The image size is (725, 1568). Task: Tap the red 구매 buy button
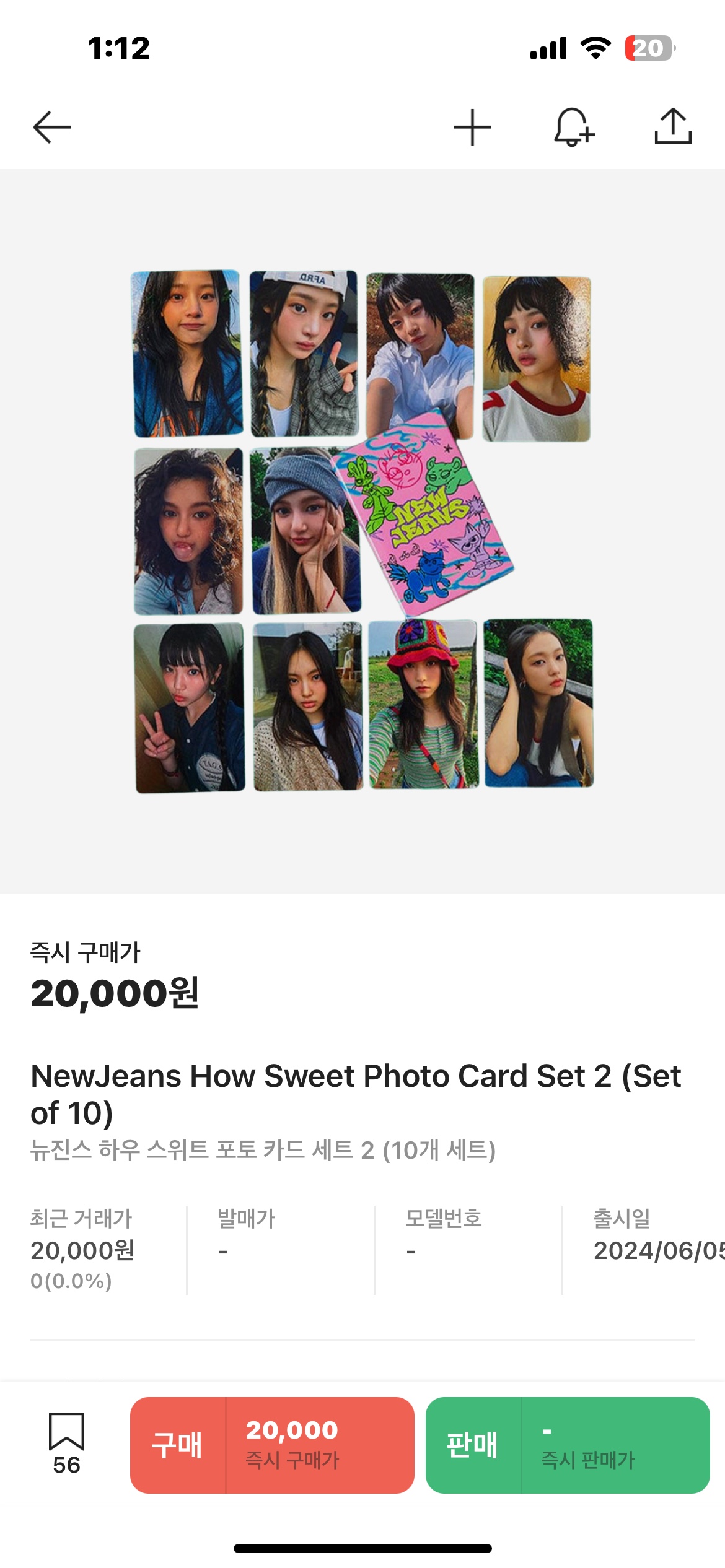pos(272,1445)
